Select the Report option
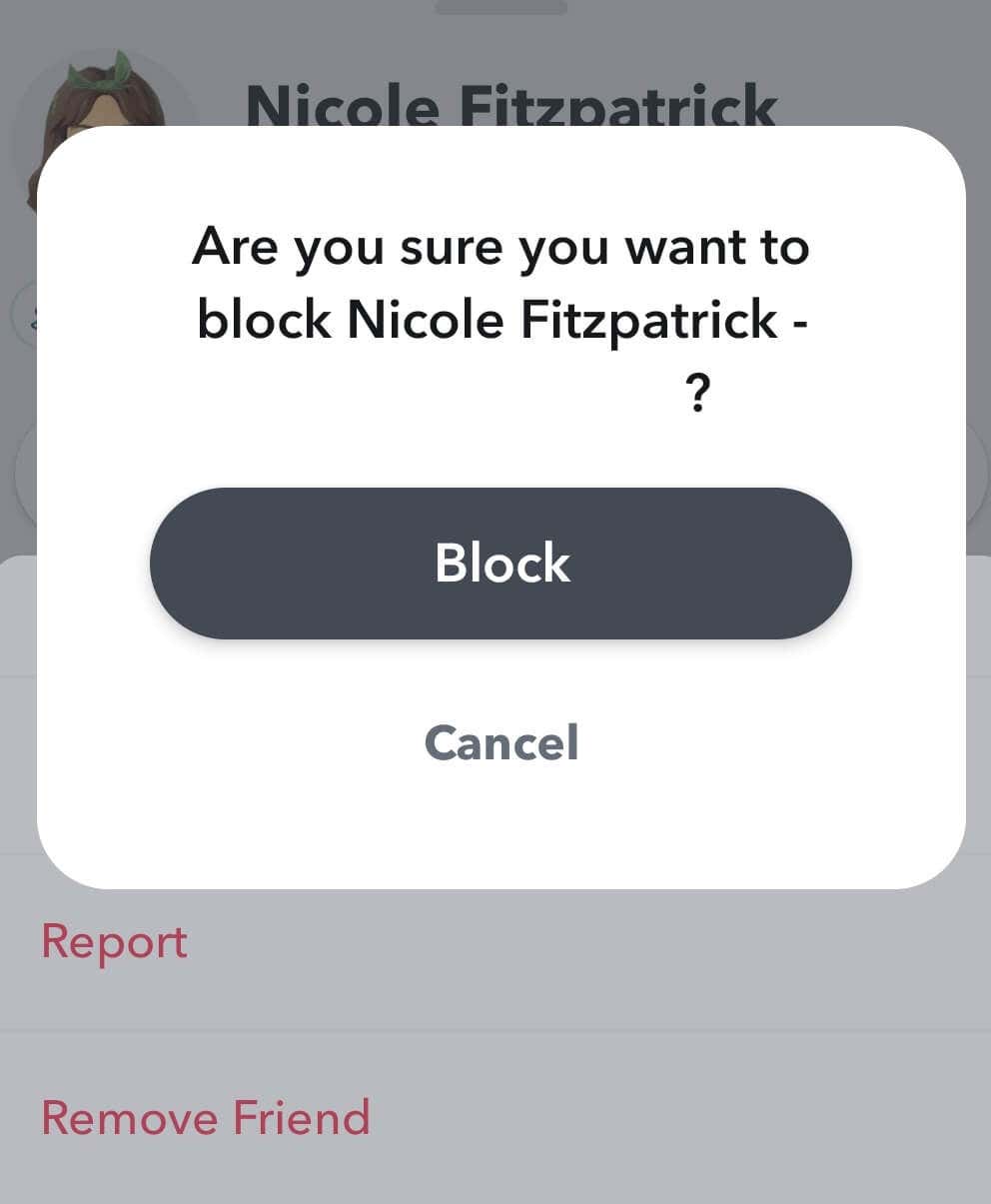The height and width of the screenshot is (1204, 991). [x=114, y=942]
